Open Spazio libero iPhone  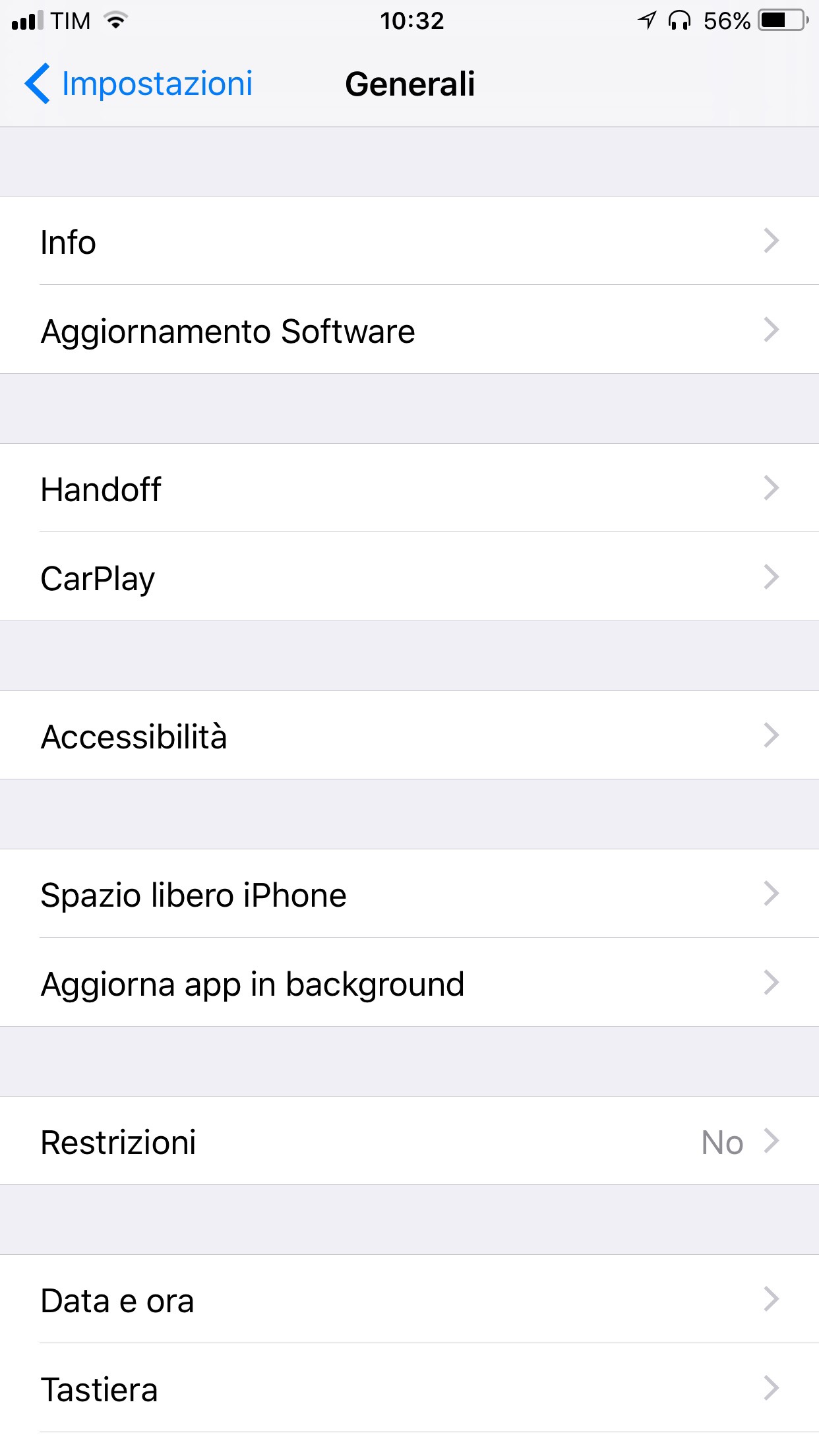click(x=409, y=894)
